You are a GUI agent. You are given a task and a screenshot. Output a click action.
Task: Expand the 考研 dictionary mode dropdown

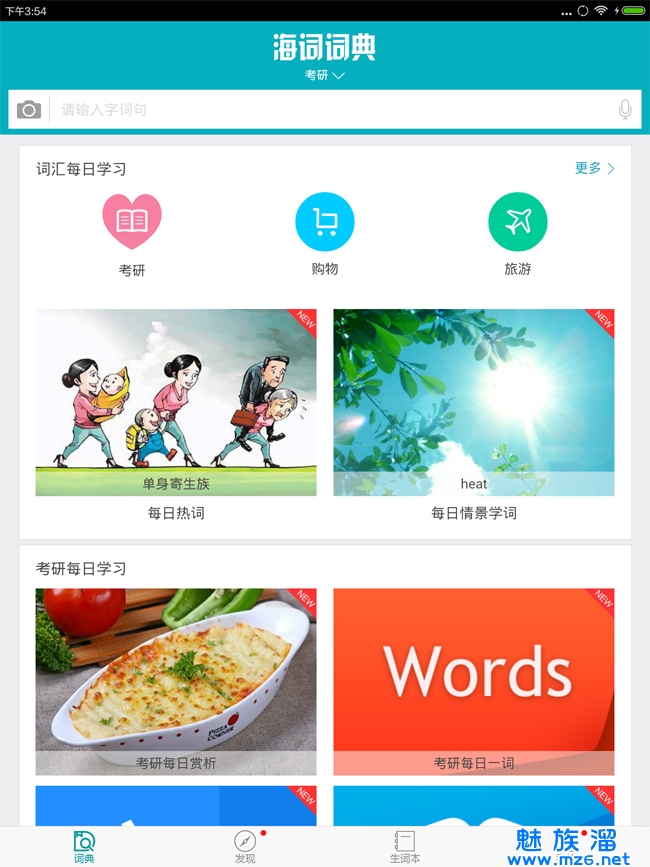(x=325, y=75)
